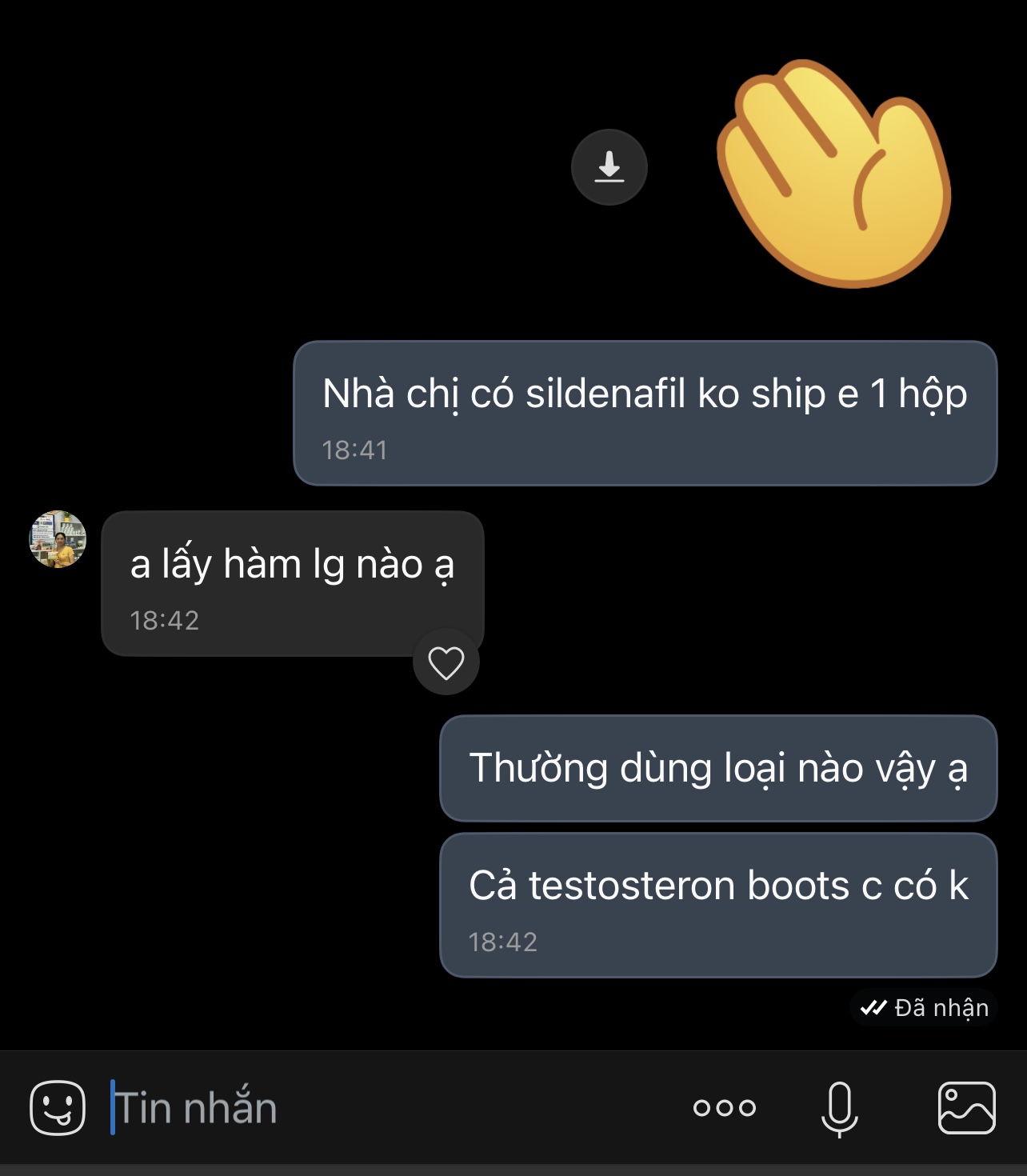This screenshot has height=1176, width=1027.
Task: Open the waving hand sticker
Action: [x=833, y=174]
